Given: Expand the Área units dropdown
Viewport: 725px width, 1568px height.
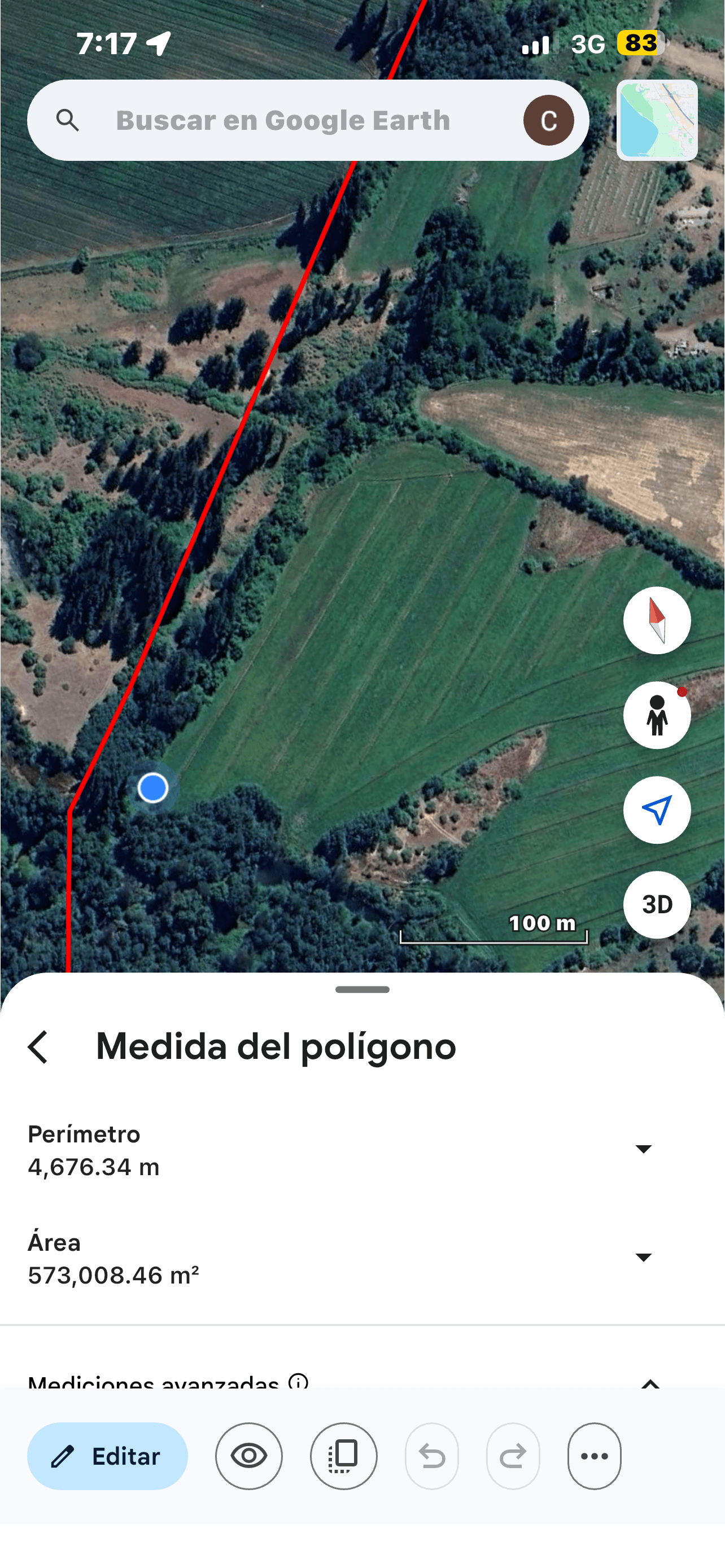Looking at the screenshot, I should coord(643,1258).
